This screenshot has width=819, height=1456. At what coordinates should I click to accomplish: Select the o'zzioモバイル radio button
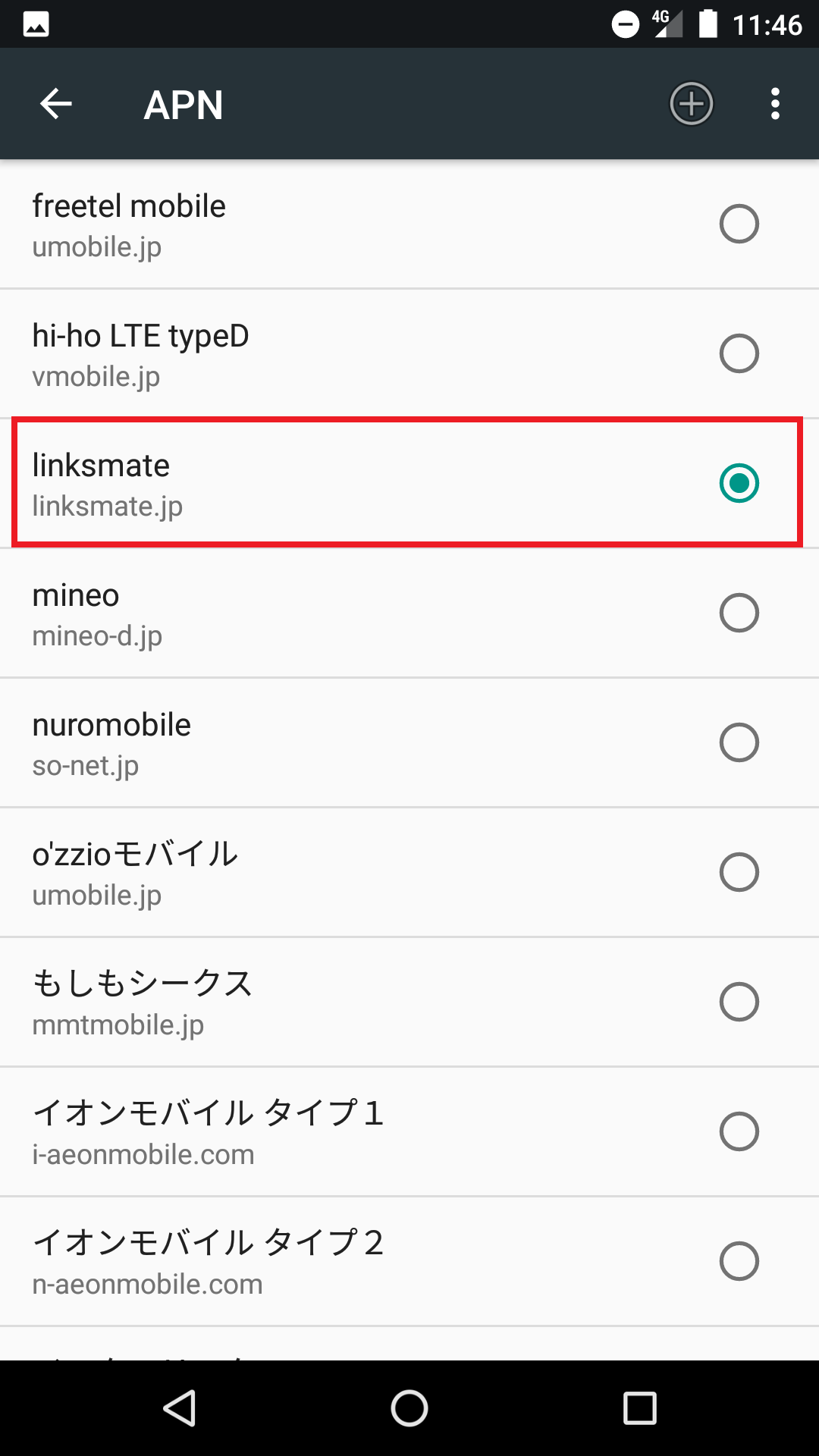coord(739,872)
